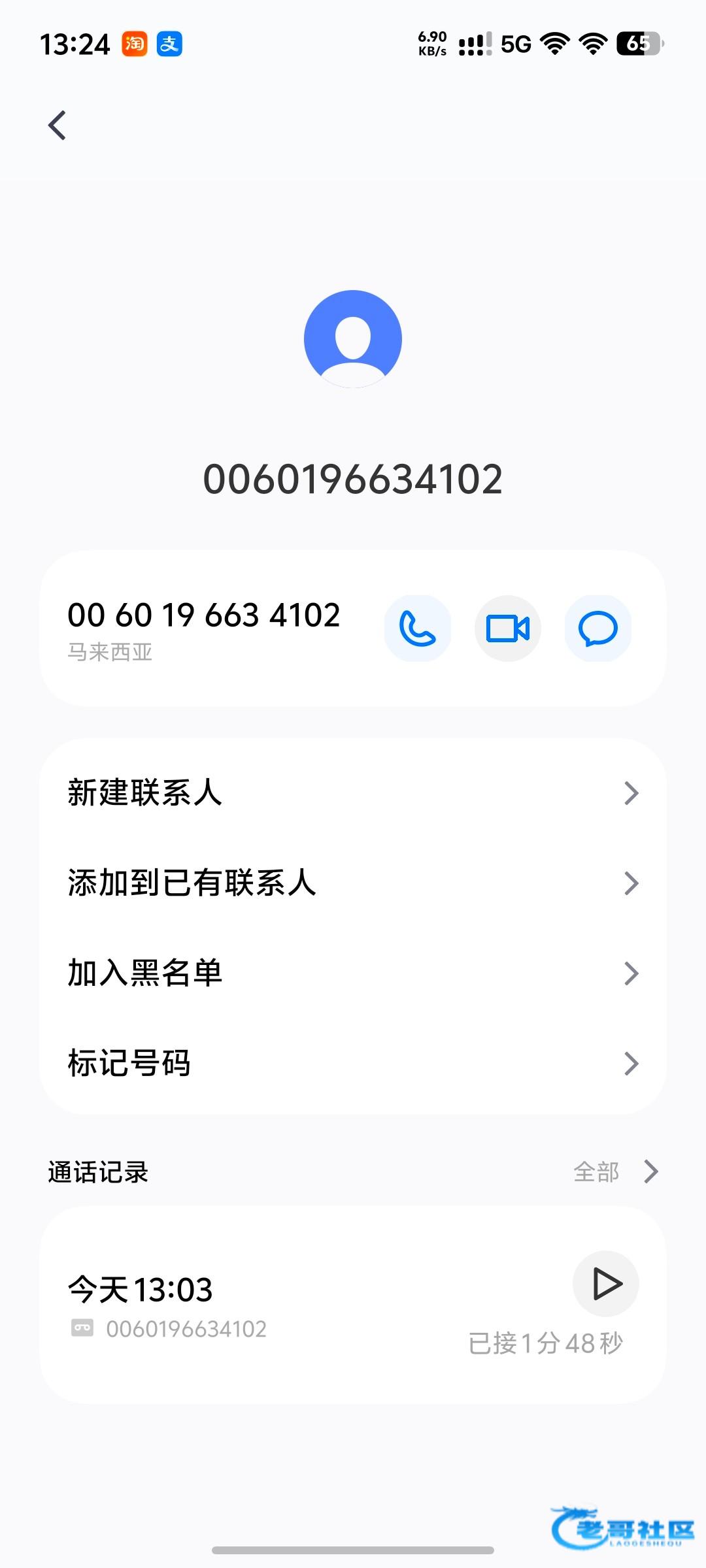Select 添加到已有联系人 option

click(x=353, y=883)
